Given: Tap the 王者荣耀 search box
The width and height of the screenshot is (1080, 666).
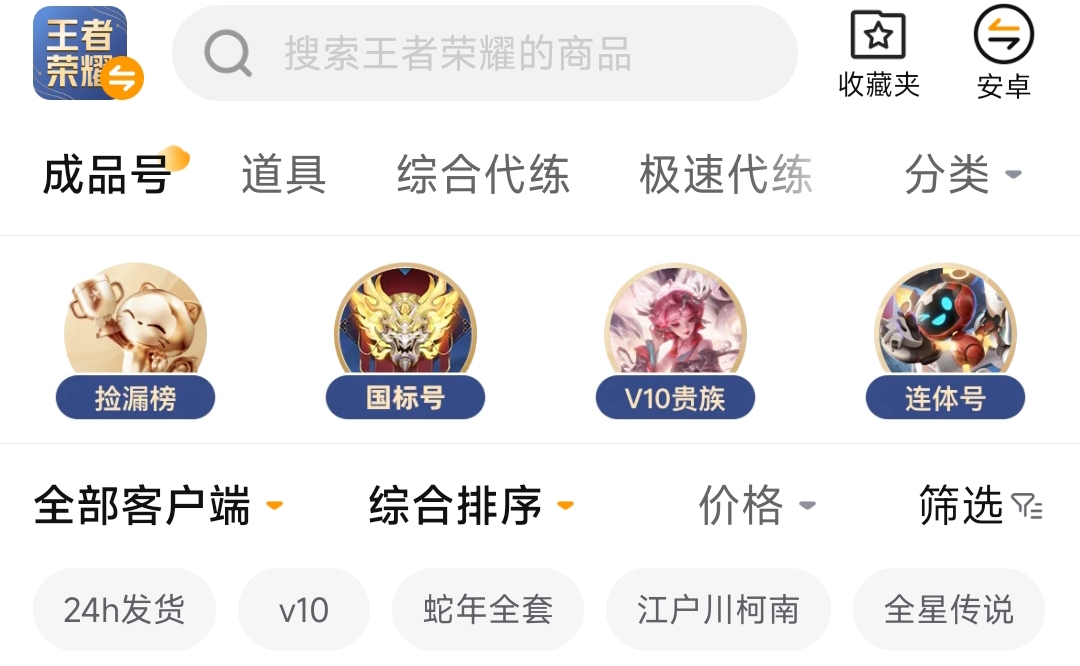Looking at the screenshot, I should tap(485, 54).
